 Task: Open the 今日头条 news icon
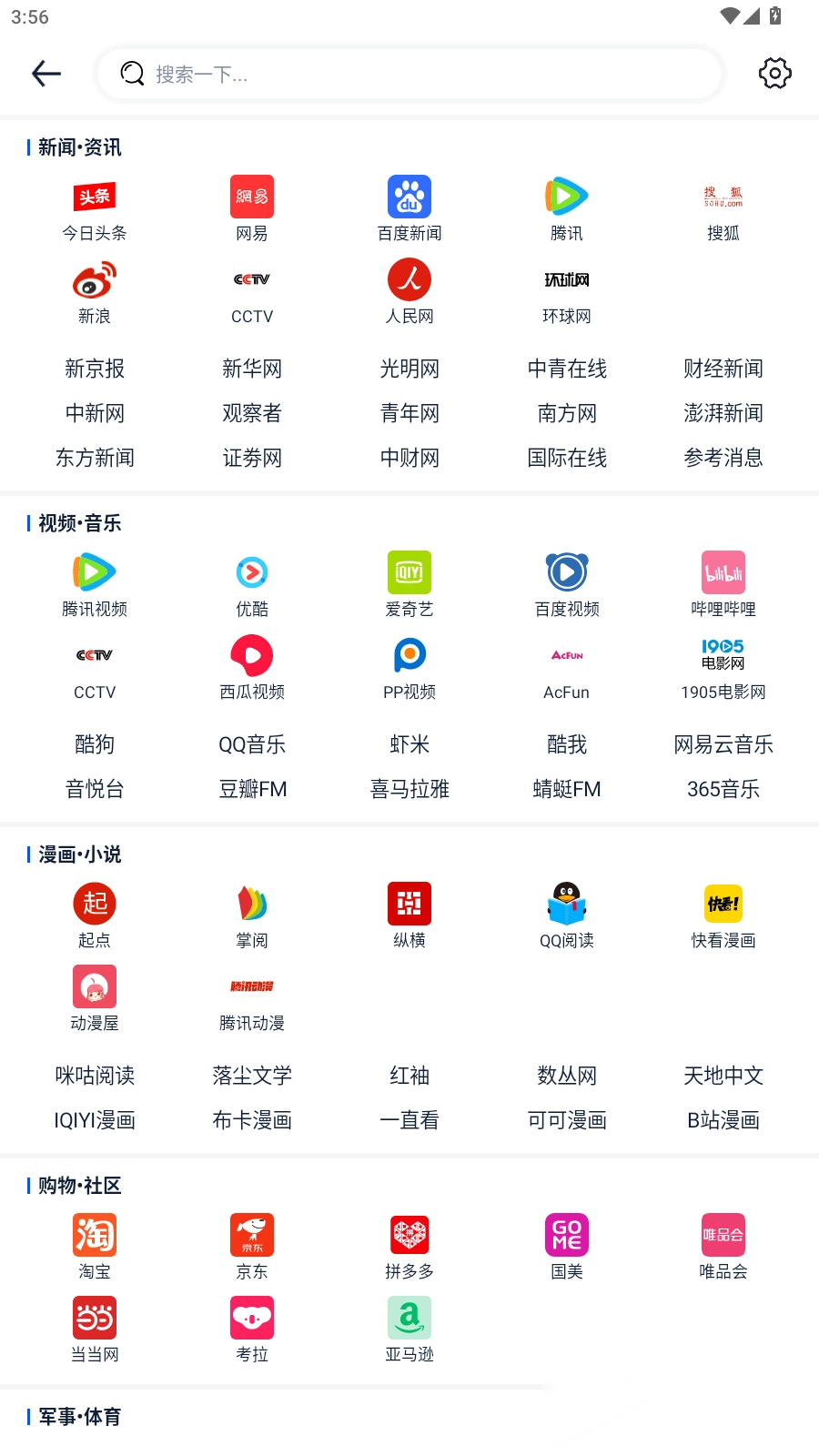click(x=95, y=197)
